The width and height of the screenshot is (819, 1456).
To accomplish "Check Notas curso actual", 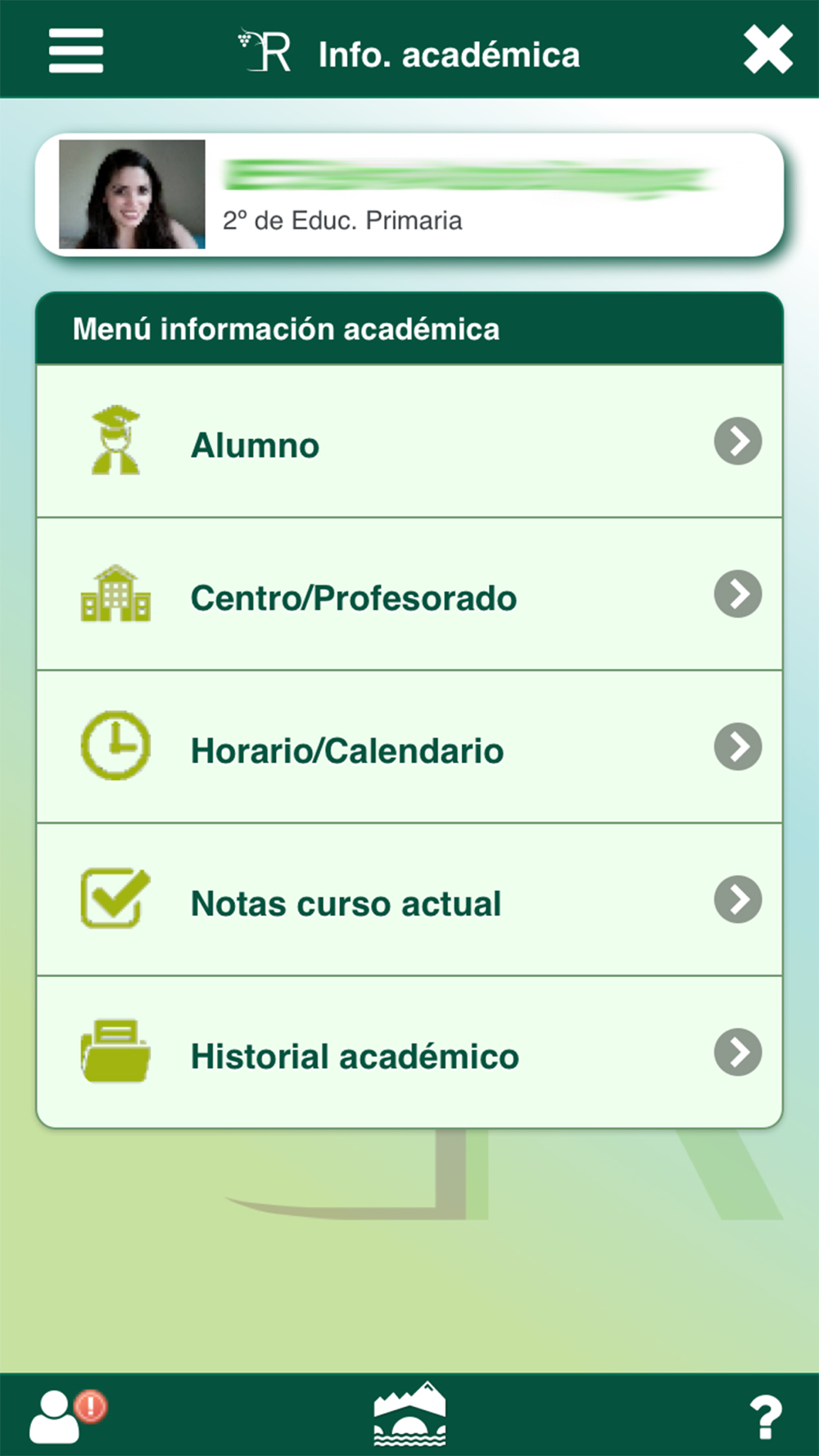I will 409,901.
